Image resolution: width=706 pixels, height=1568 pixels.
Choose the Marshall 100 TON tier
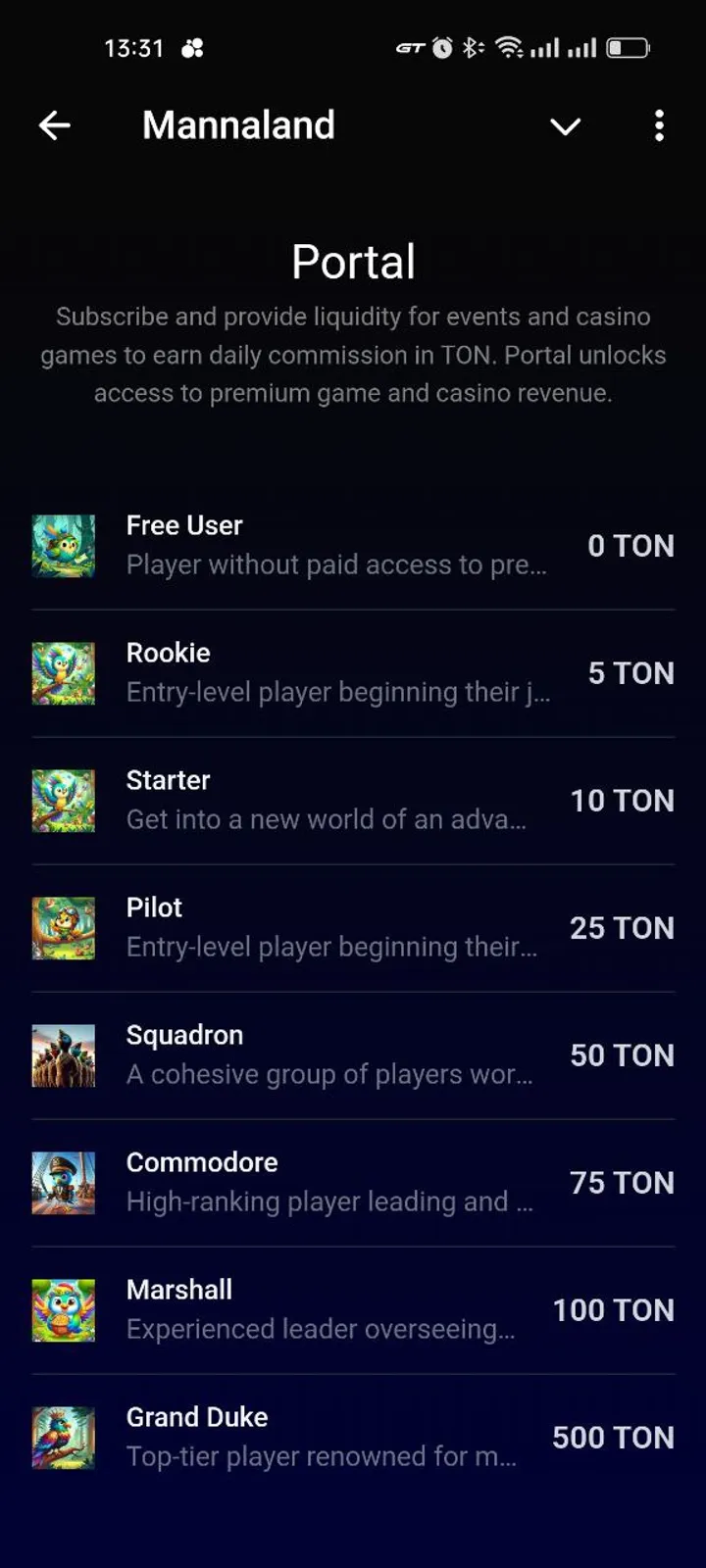pyautogui.click(x=353, y=1310)
